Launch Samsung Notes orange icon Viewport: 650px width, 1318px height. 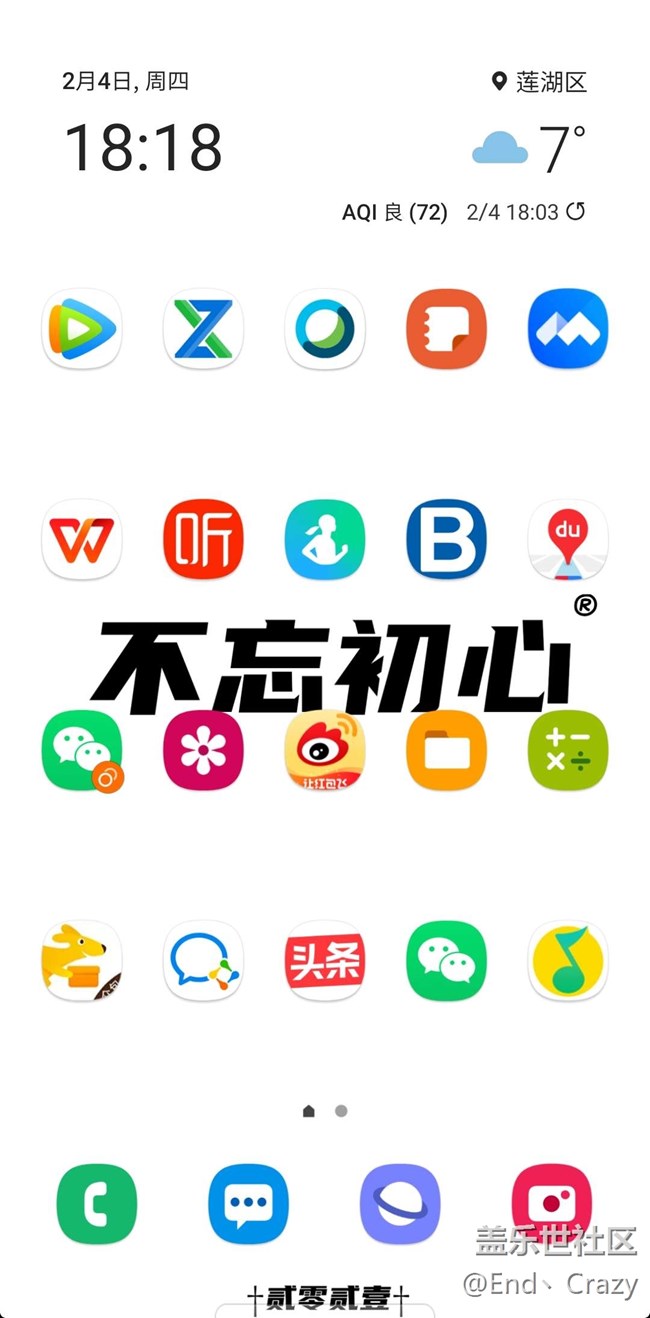(446, 329)
